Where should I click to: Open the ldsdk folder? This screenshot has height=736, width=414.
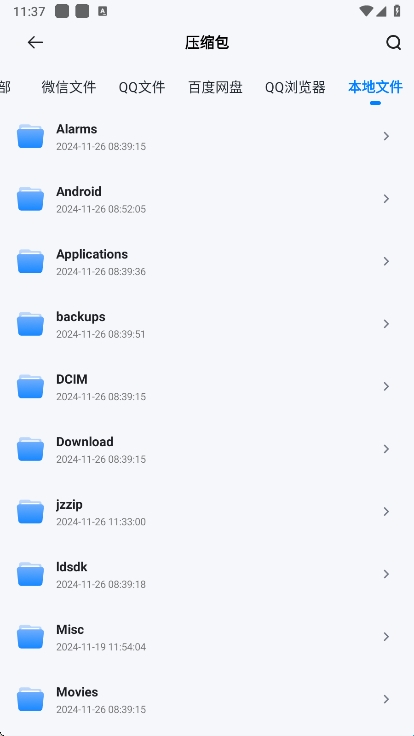click(x=207, y=575)
